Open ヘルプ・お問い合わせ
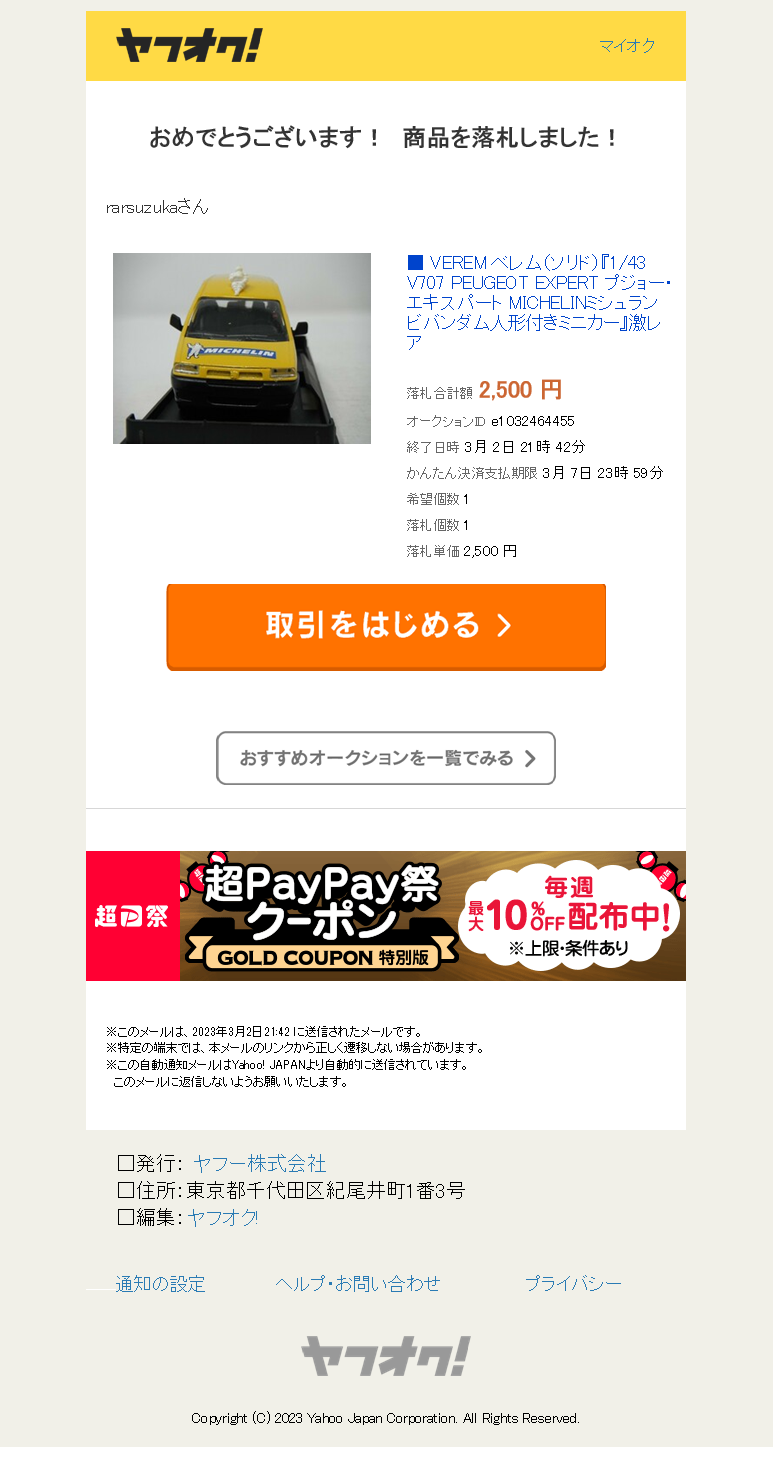Screen dimensions: 773x1463 [x=358, y=1284]
